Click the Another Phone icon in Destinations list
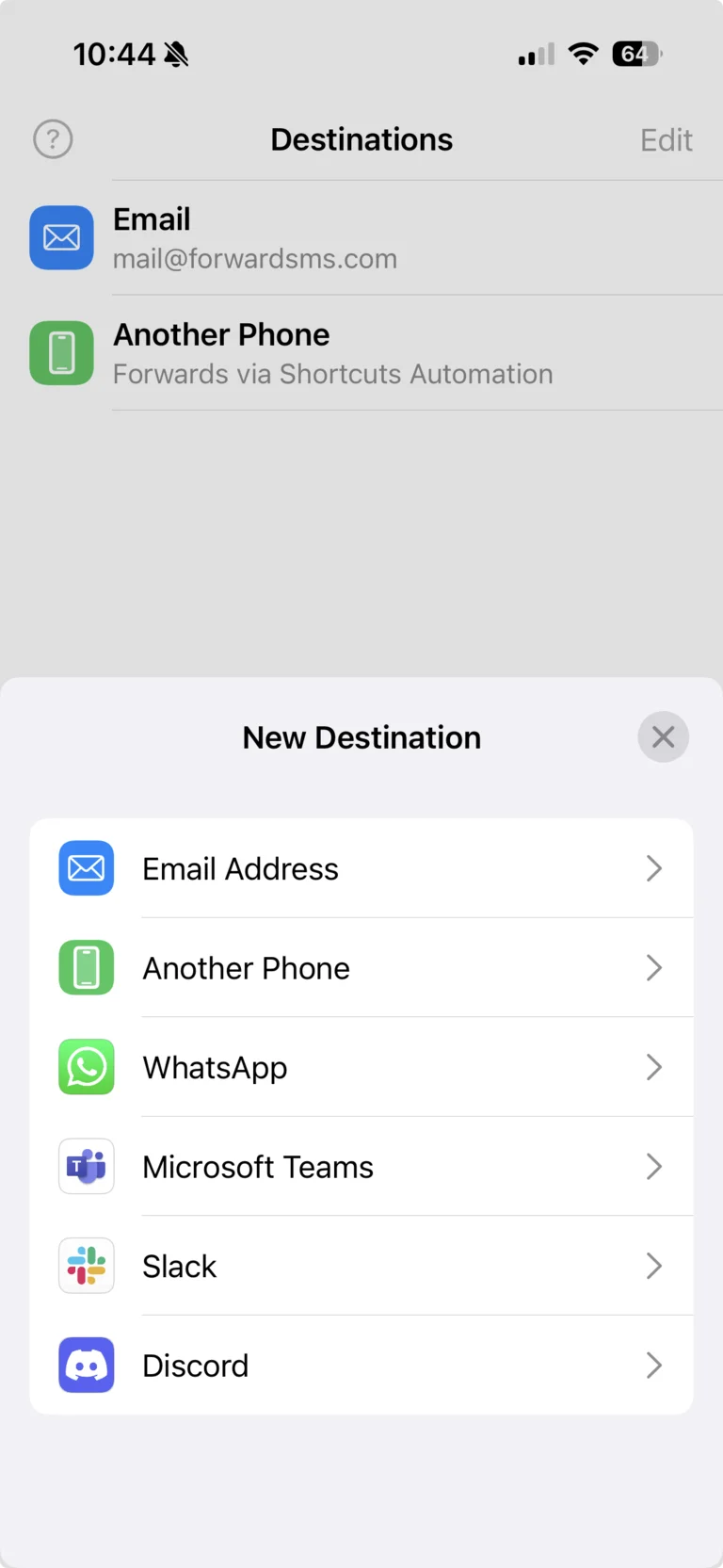Viewport: 723px width, 1568px height. [x=60, y=353]
